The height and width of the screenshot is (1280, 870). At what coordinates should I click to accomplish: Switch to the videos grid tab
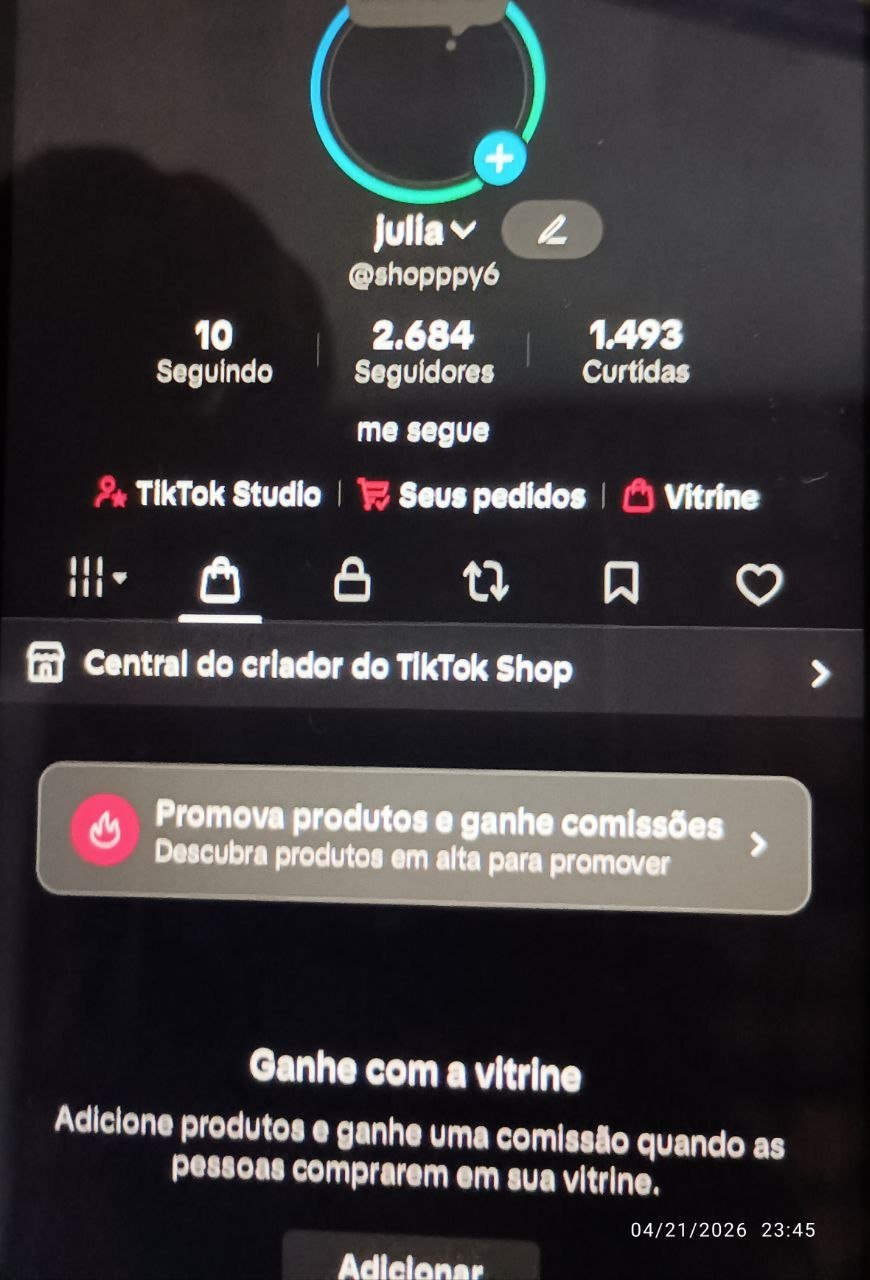[x=96, y=579]
